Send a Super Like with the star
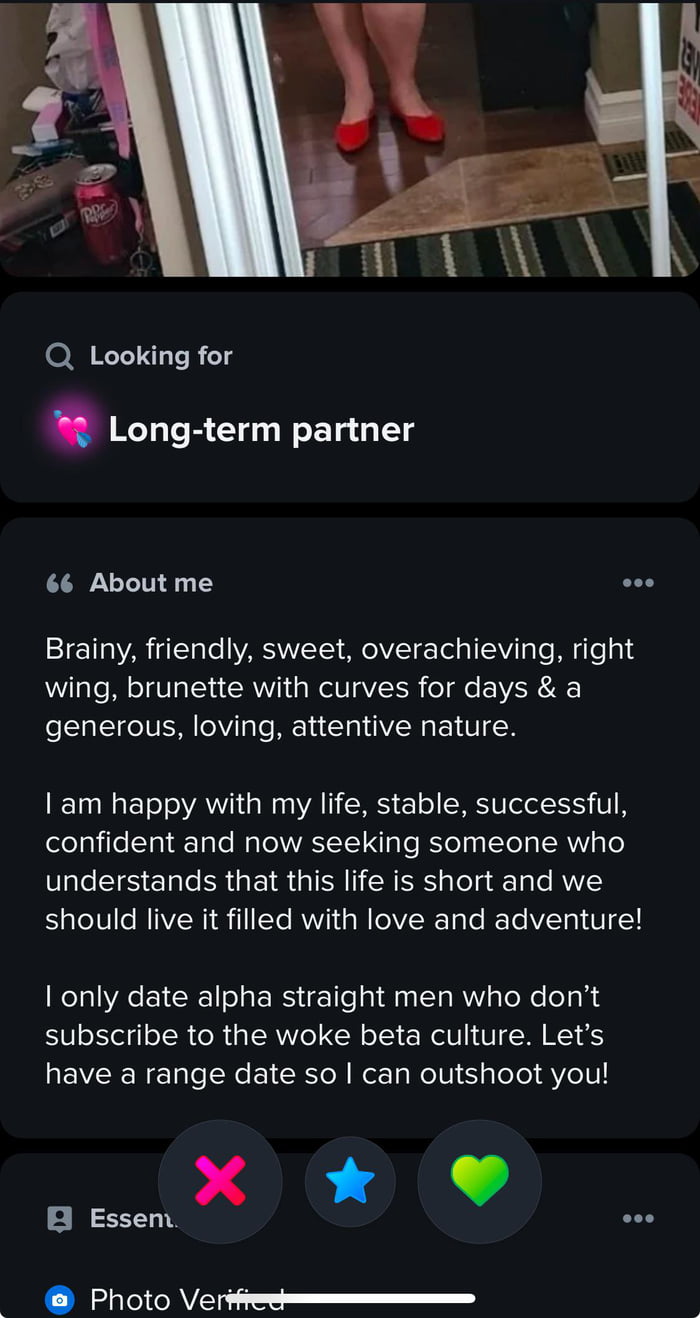Image resolution: width=700 pixels, height=1318 pixels. (350, 1182)
